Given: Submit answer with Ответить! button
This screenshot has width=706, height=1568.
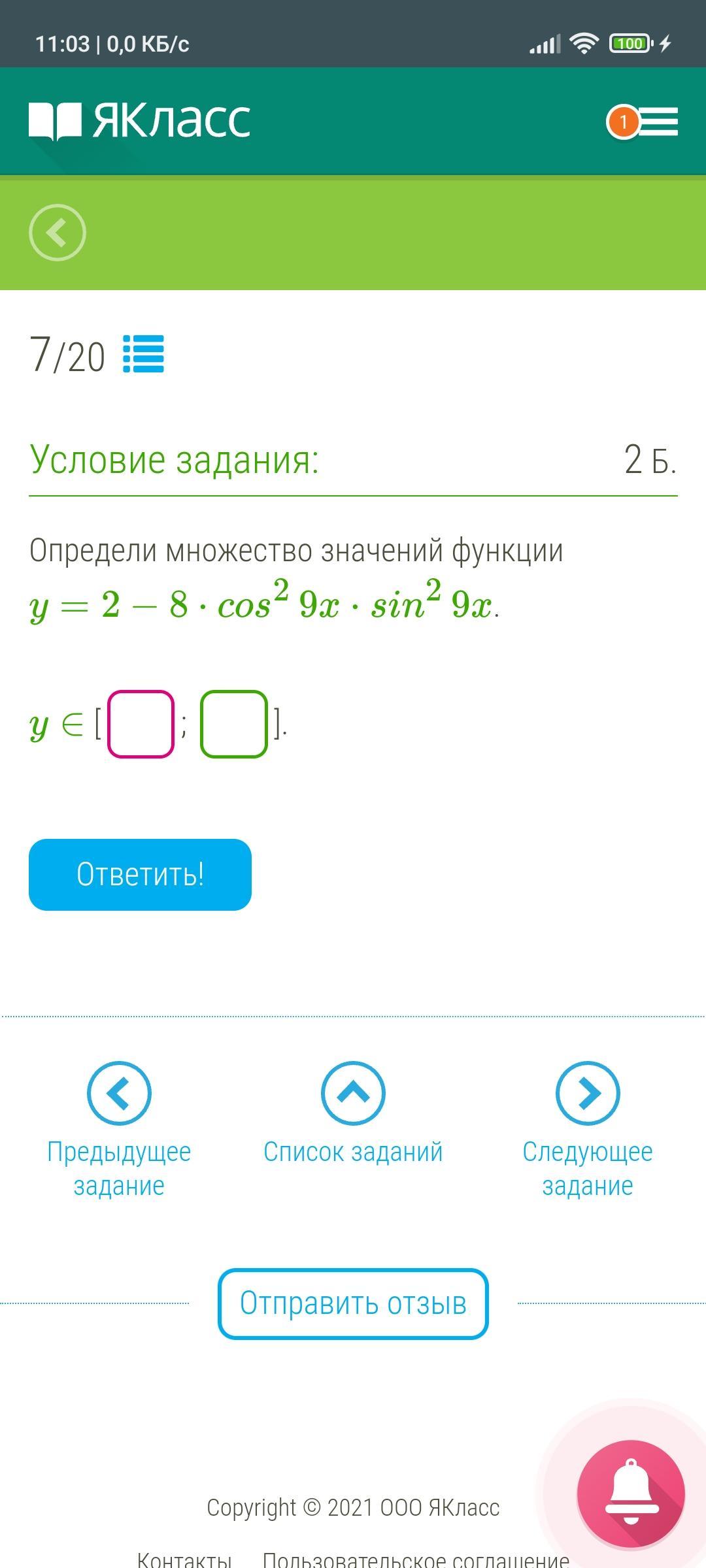Looking at the screenshot, I should click(x=140, y=874).
